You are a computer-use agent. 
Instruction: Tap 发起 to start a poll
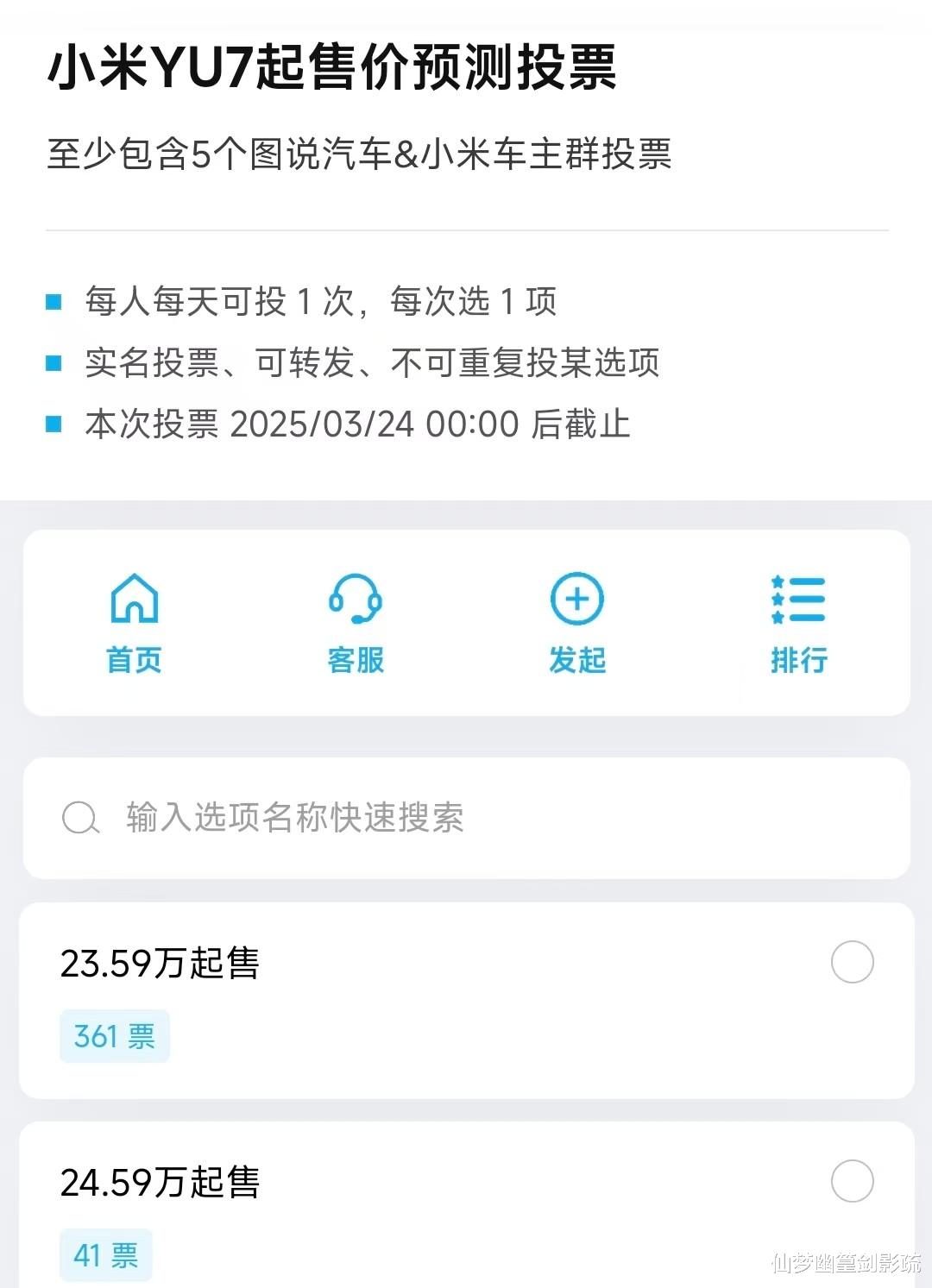coord(577,622)
